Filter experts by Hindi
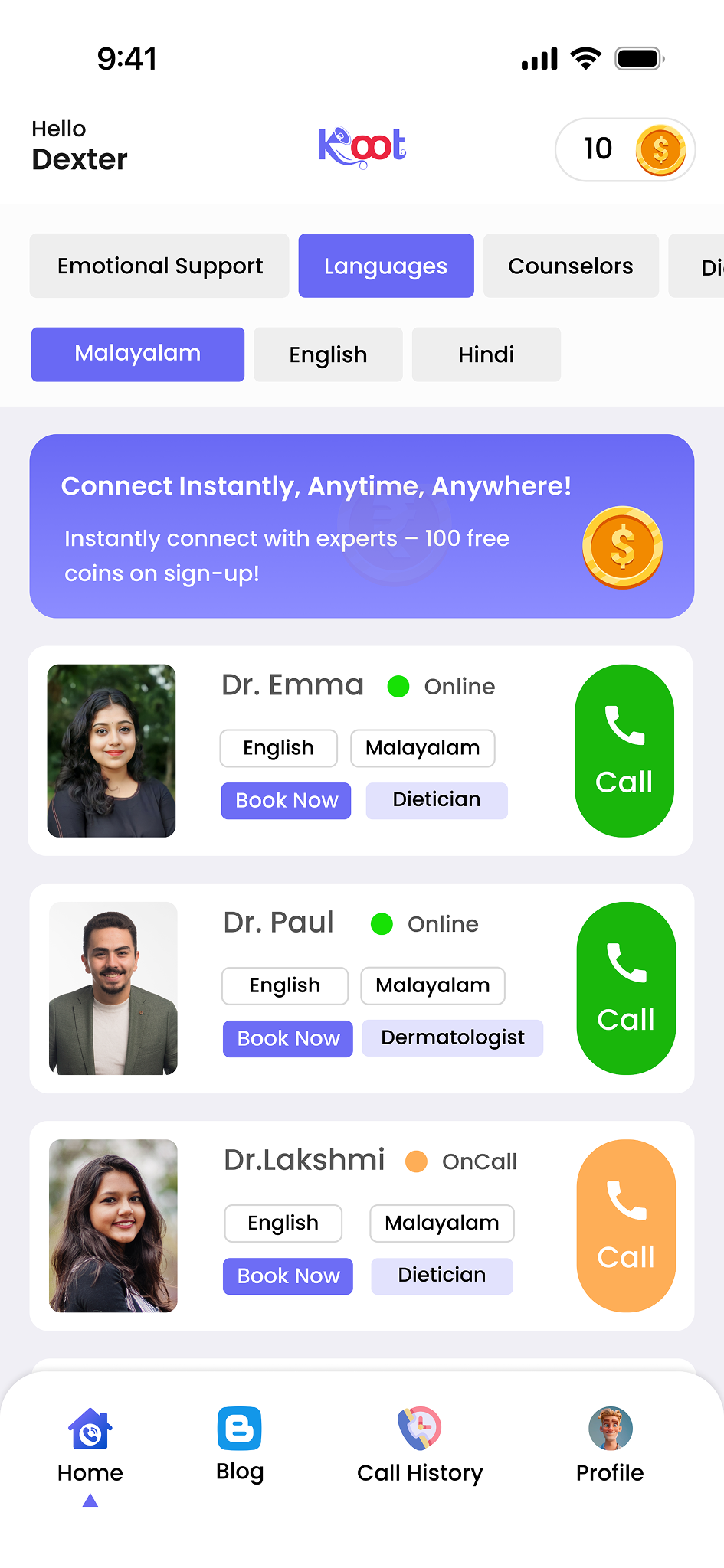The width and height of the screenshot is (724, 1568). pos(486,354)
